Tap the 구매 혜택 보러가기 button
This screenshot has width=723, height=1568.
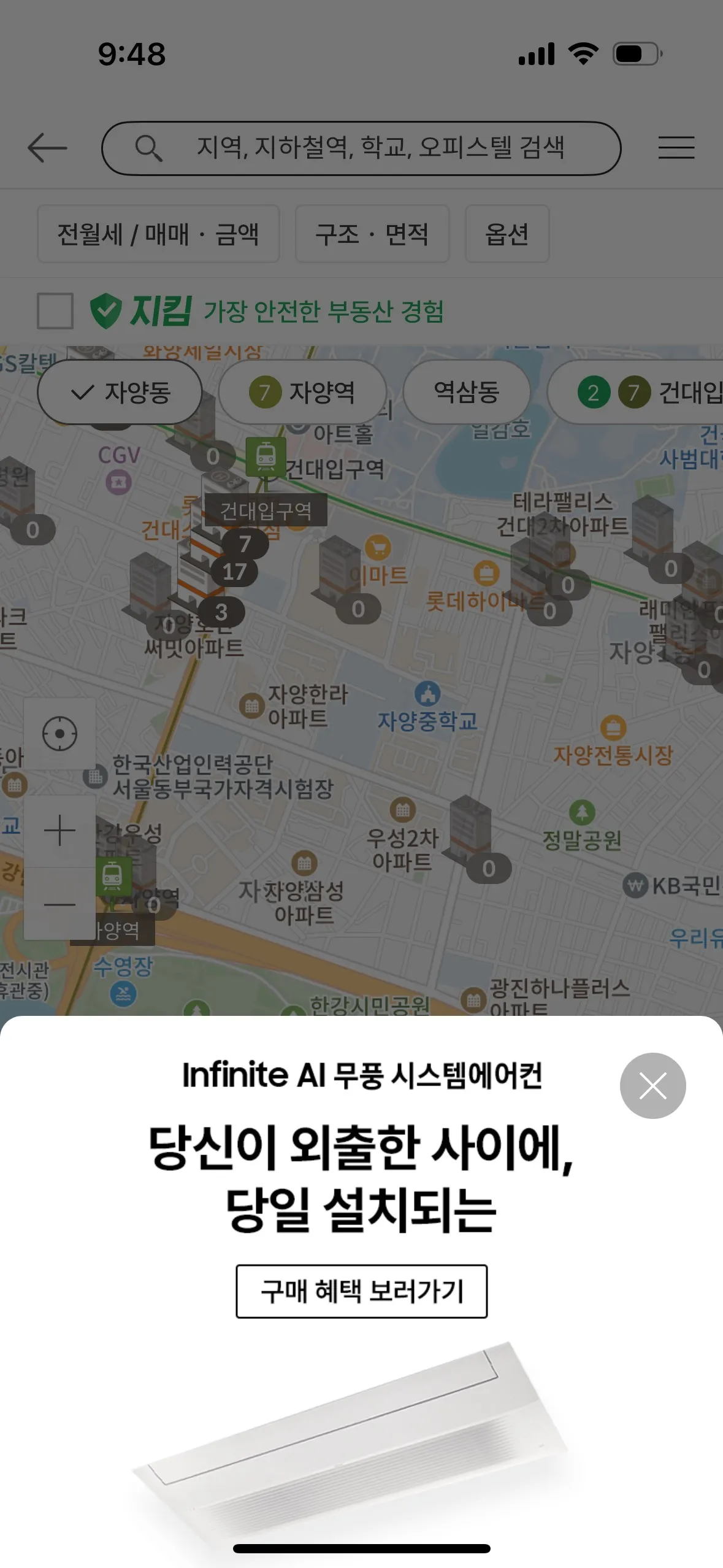point(361,1291)
